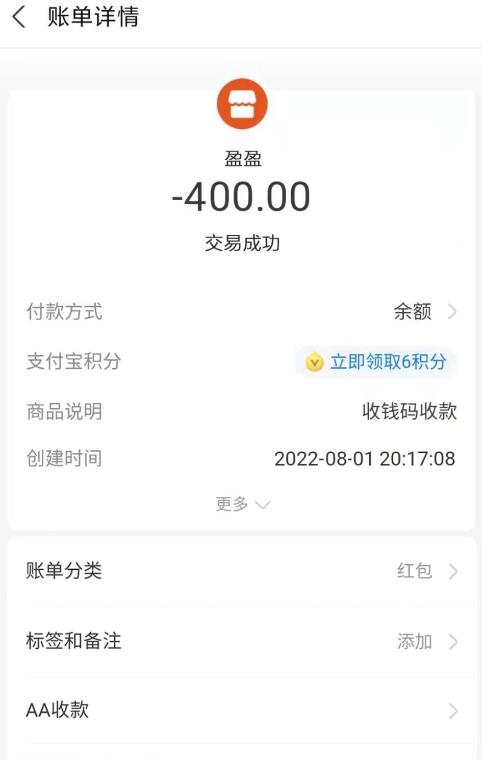Claim 立即领取6积分 reward

tap(375, 362)
